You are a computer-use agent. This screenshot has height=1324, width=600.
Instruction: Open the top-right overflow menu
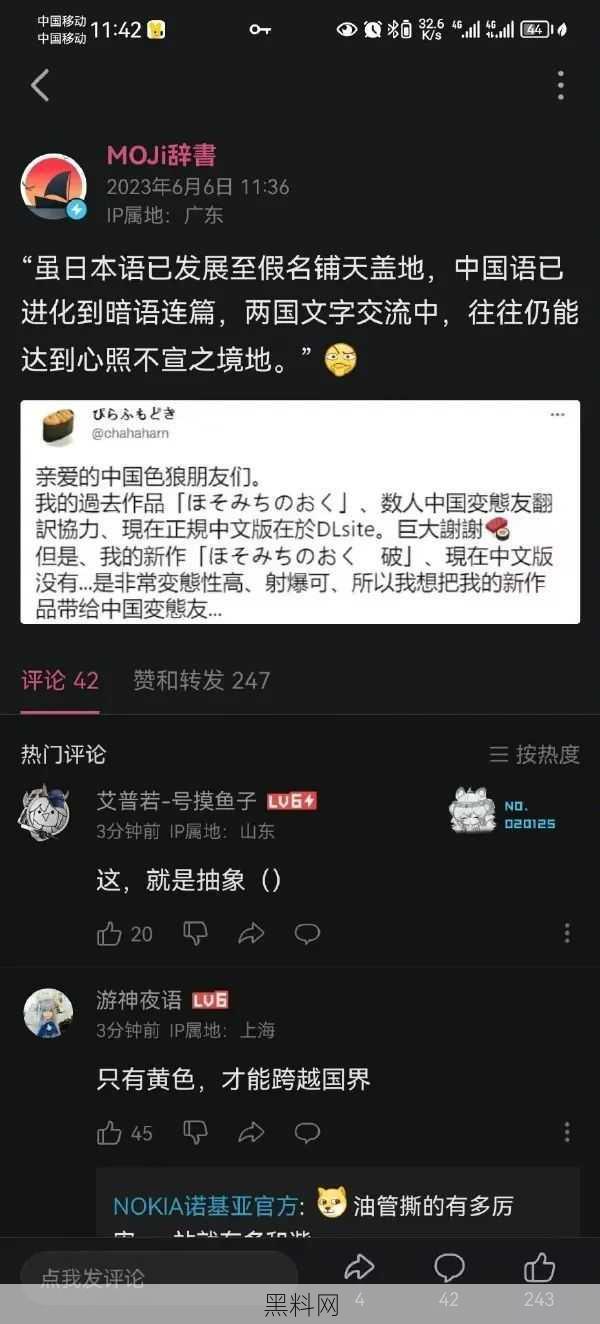coord(561,86)
